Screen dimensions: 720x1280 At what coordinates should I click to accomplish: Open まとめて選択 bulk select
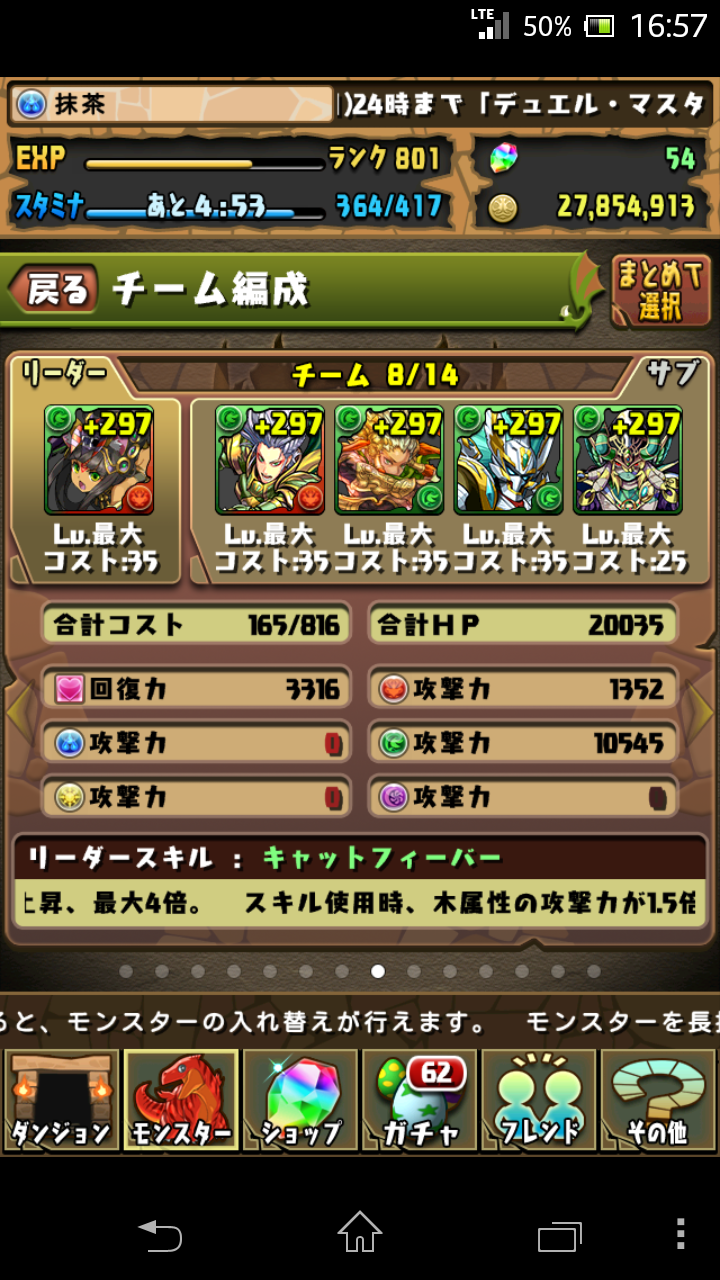point(661,291)
